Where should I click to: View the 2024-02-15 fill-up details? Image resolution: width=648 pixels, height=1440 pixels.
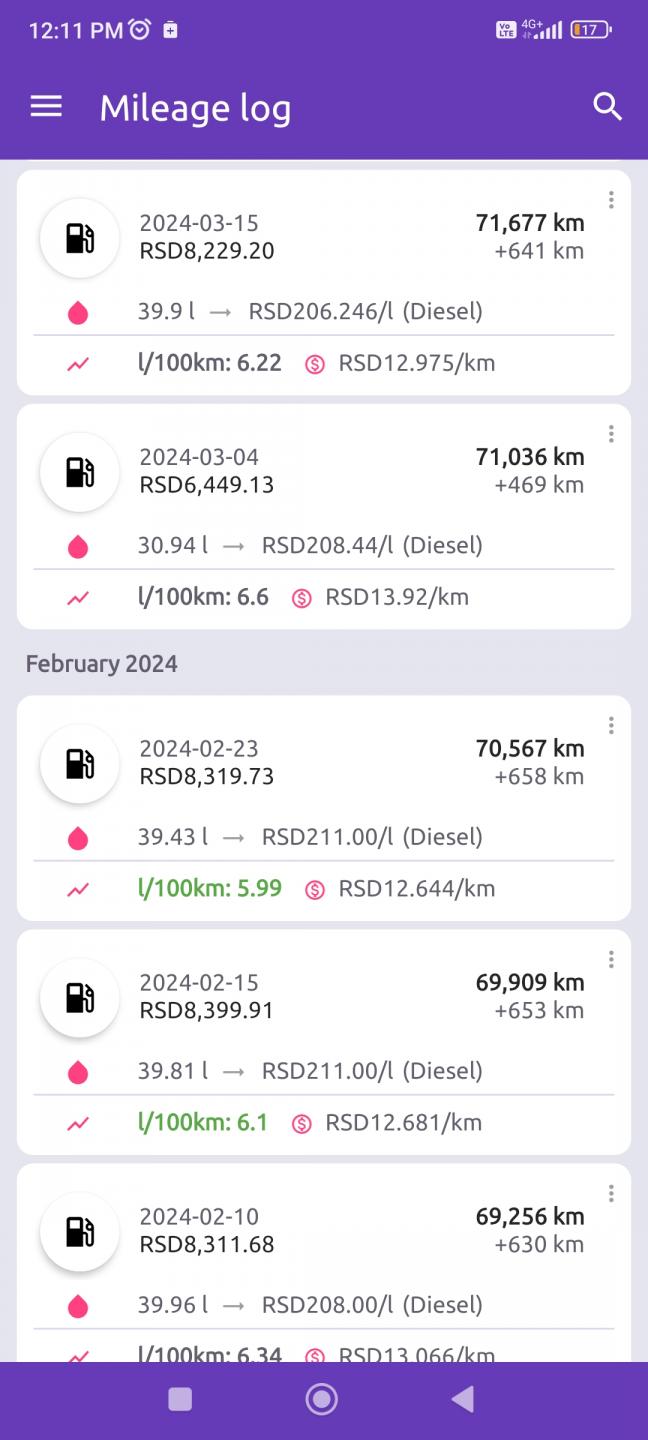point(324,1041)
